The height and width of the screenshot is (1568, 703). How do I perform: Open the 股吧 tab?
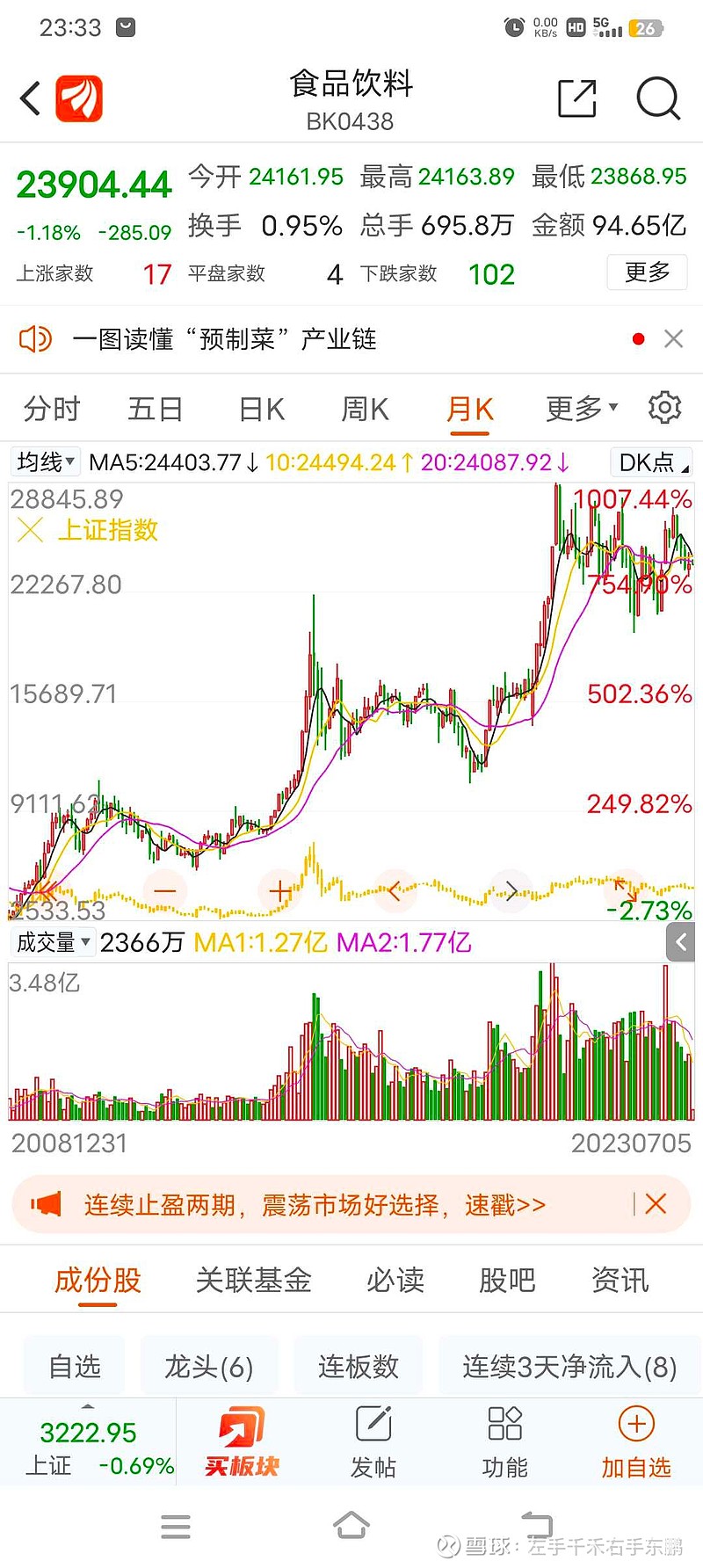pyautogui.click(x=507, y=1280)
